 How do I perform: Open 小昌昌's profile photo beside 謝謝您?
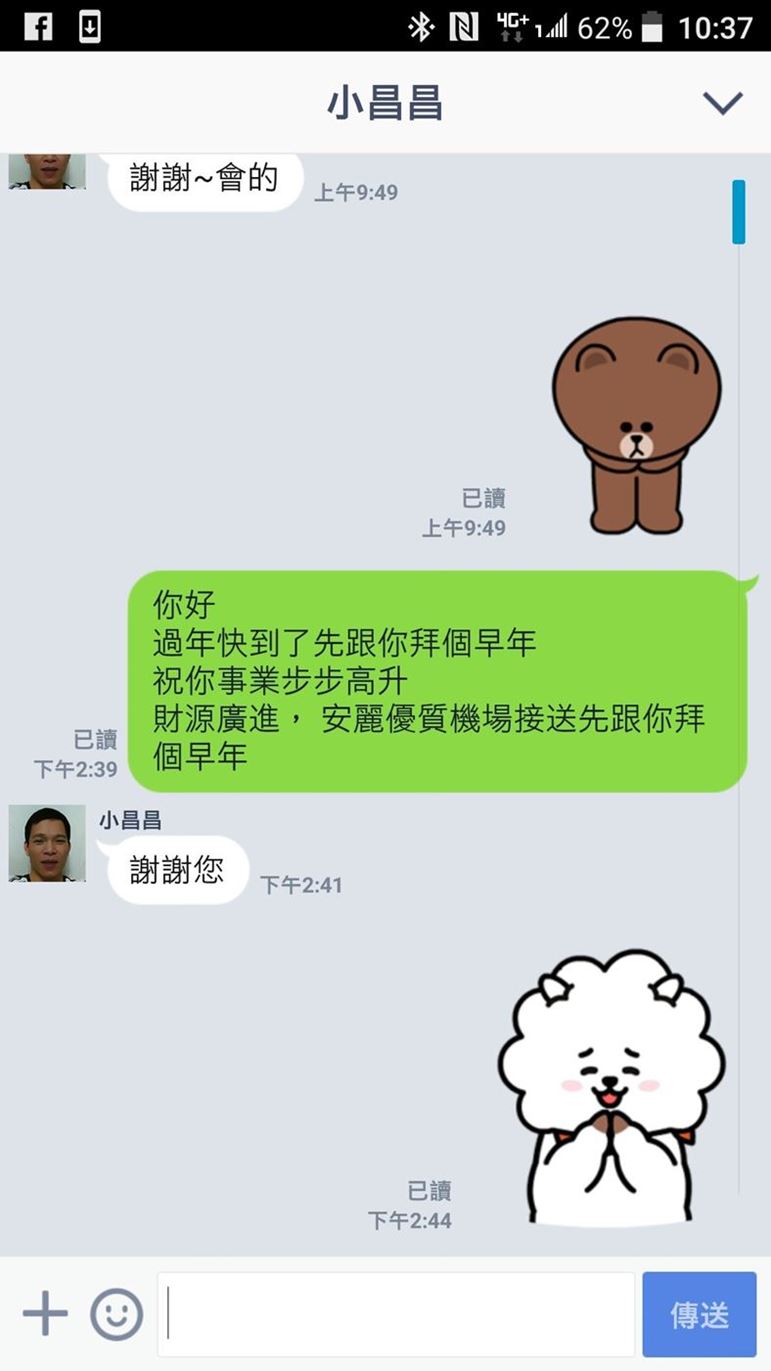click(47, 843)
